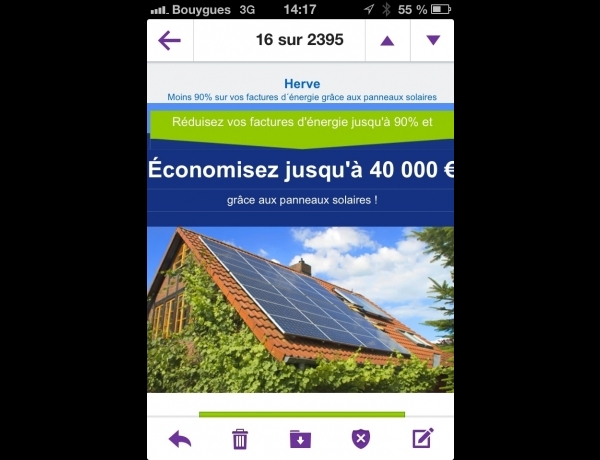This screenshot has height=460, width=600.
Task: Mark this email as spam
Action: [361, 438]
